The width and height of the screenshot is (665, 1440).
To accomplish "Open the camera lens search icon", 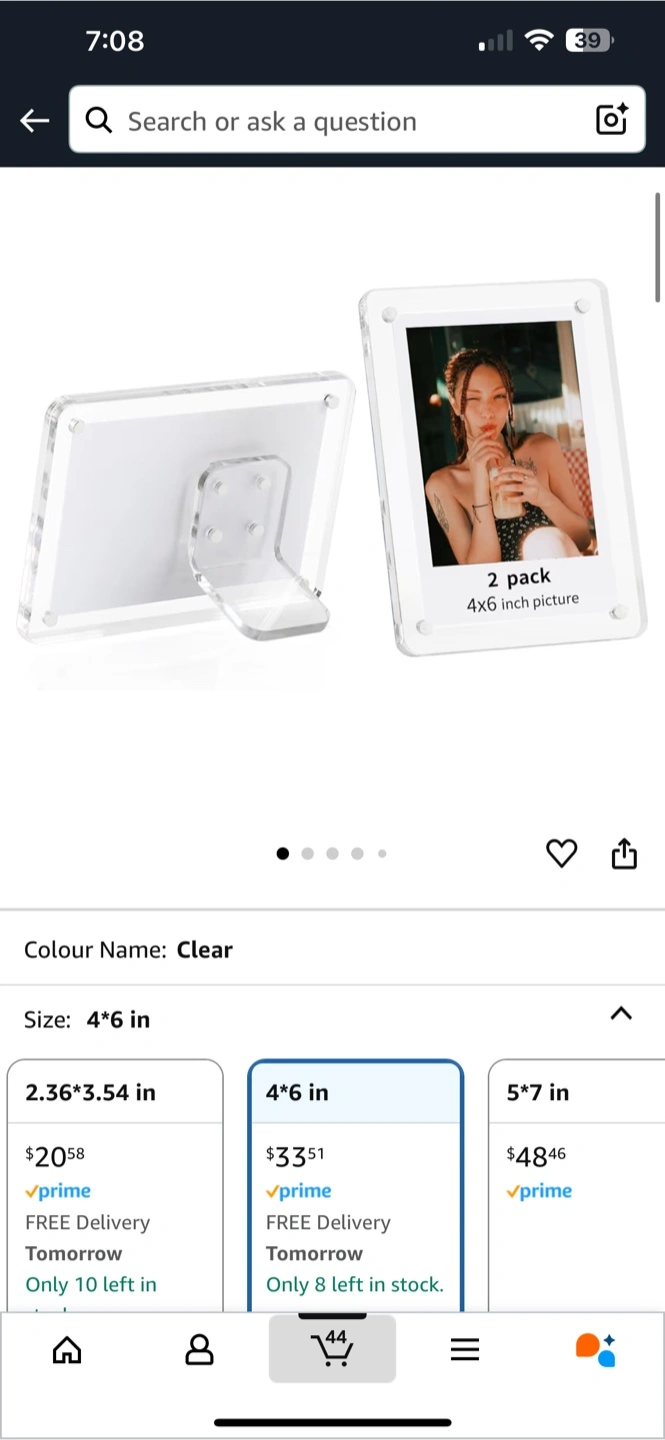I will pos(611,120).
